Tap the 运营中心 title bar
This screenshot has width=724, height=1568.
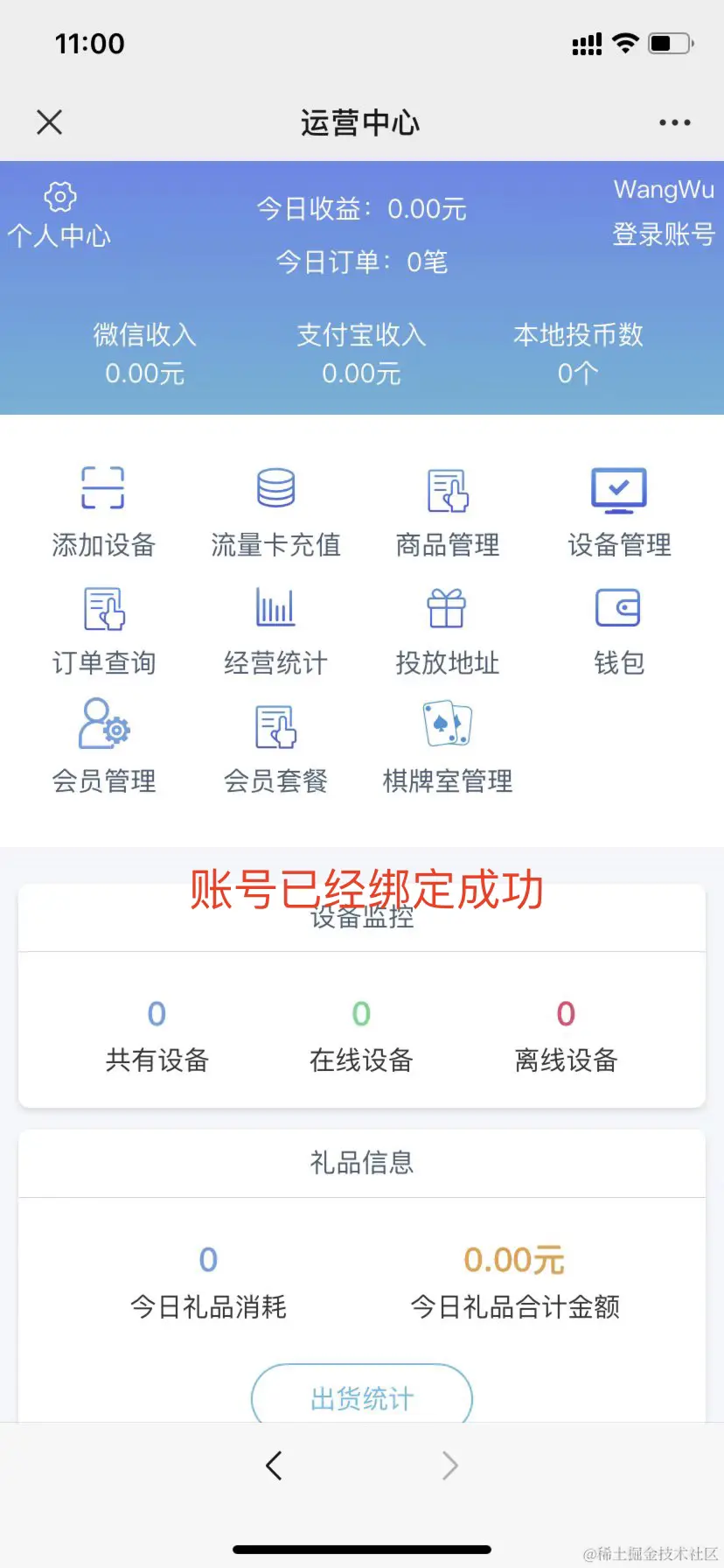359,122
